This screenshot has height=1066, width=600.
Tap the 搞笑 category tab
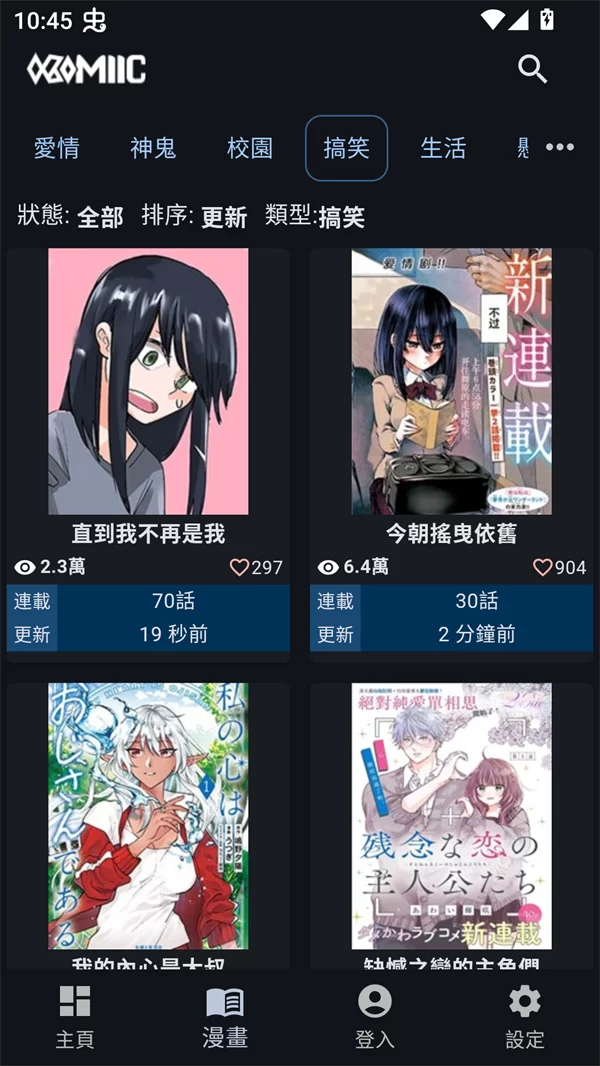pos(346,148)
